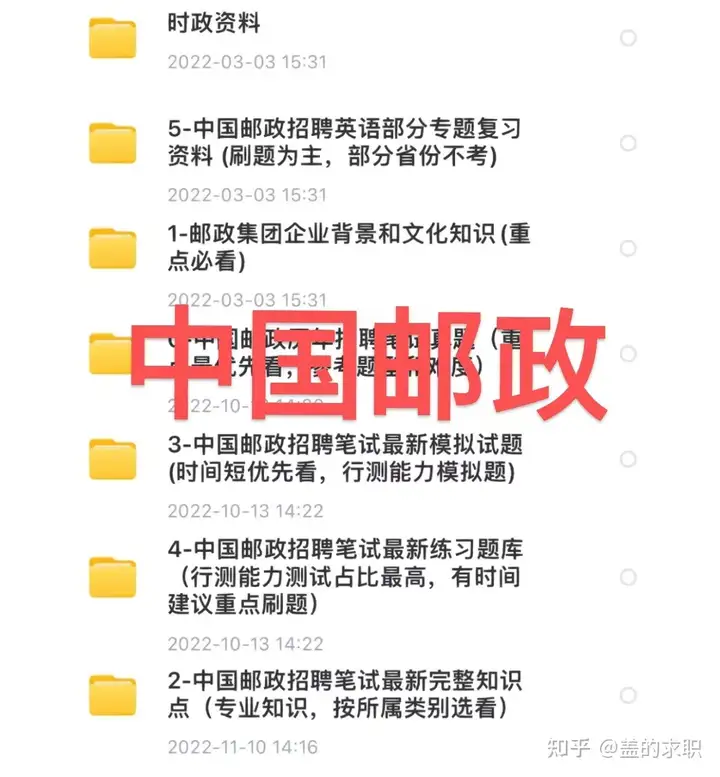Image resolution: width=720 pixels, height=777 pixels.
Task: Select the 2-最新完整知识点 folder circle
Action: [x=628, y=695]
